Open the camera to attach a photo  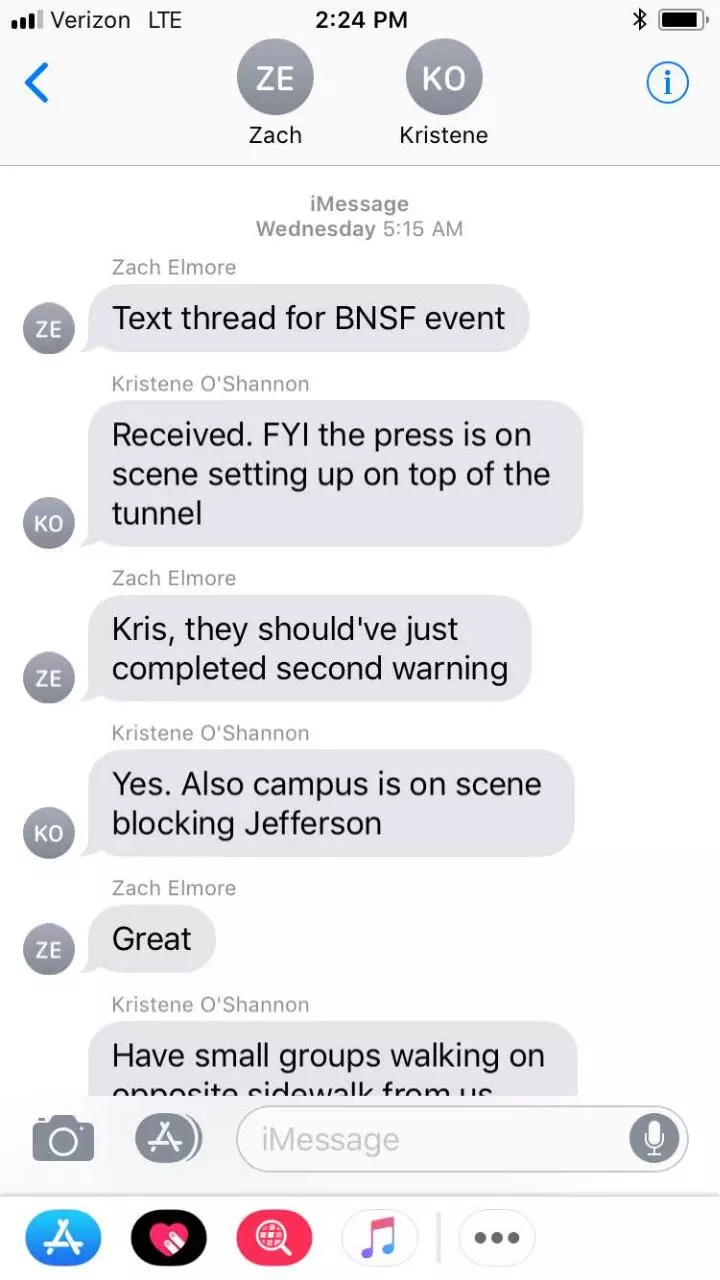point(63,1138)
